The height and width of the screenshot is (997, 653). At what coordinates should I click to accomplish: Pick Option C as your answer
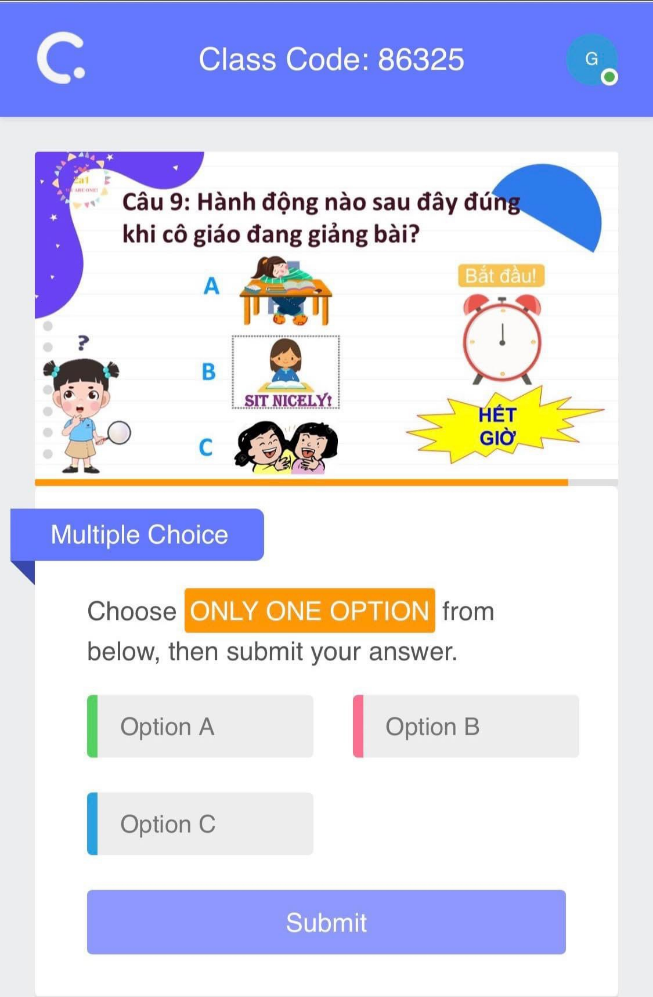[x=200, y=824]
